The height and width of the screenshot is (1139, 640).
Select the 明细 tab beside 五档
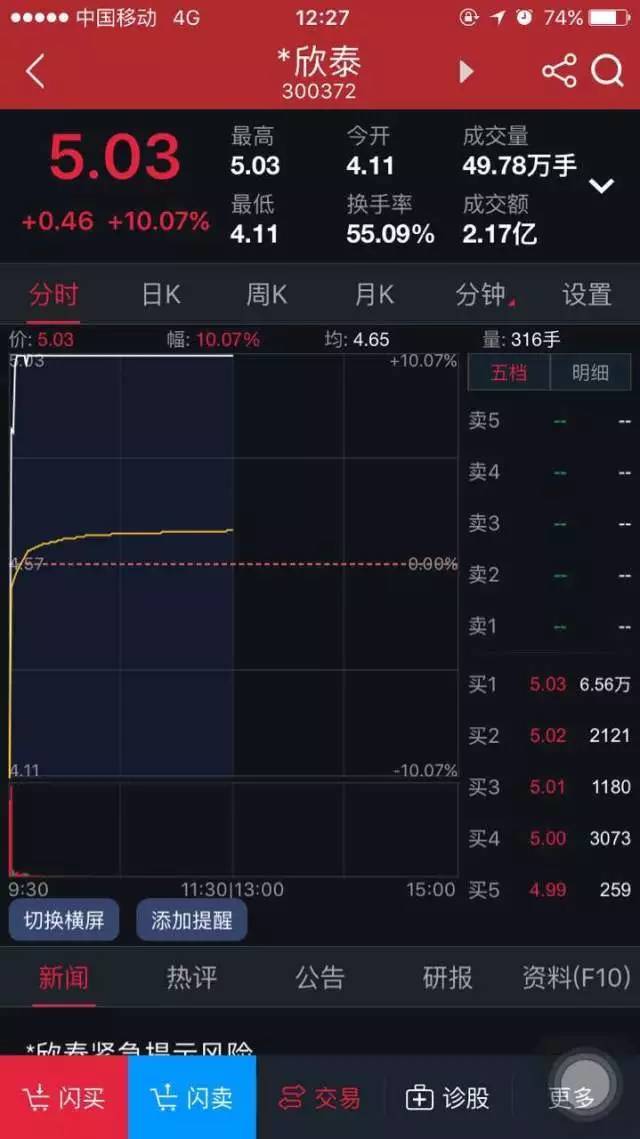click(x=591, y=373)
